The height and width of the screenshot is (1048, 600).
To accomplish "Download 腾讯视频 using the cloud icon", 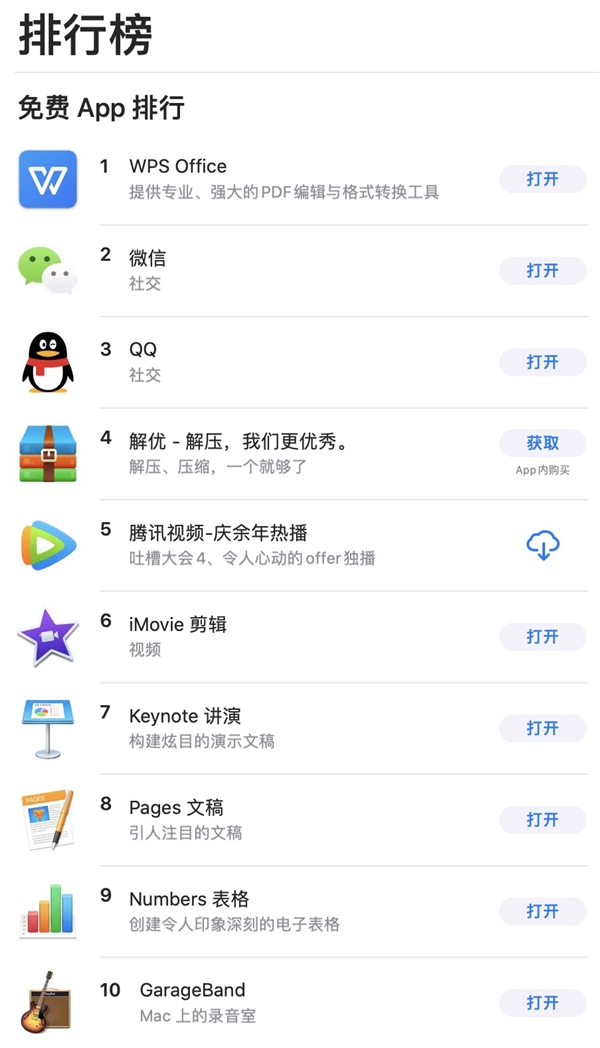I will [x=542, y=545].
